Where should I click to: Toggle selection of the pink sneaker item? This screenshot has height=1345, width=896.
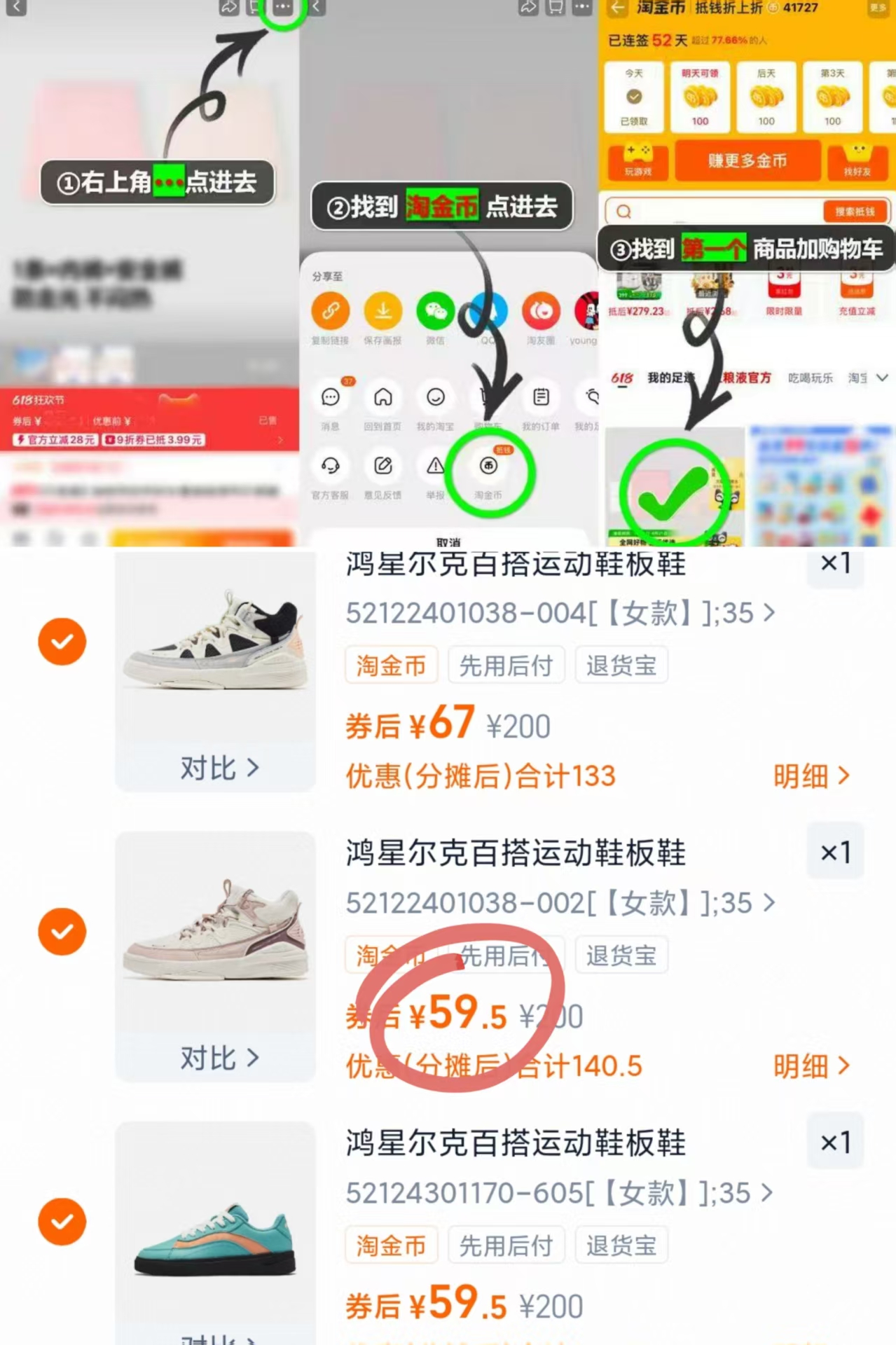(x=62, y=931)
